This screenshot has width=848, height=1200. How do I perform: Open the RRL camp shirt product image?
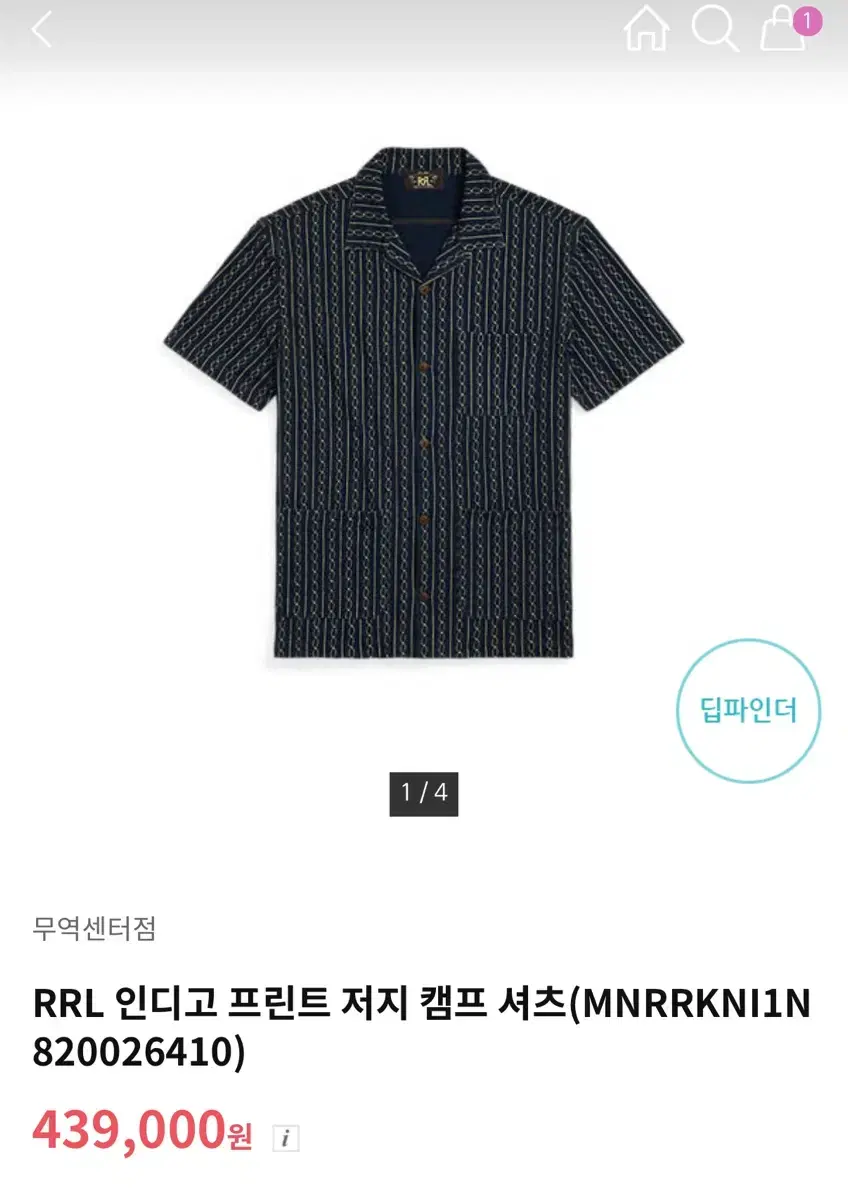pos(423,405)
